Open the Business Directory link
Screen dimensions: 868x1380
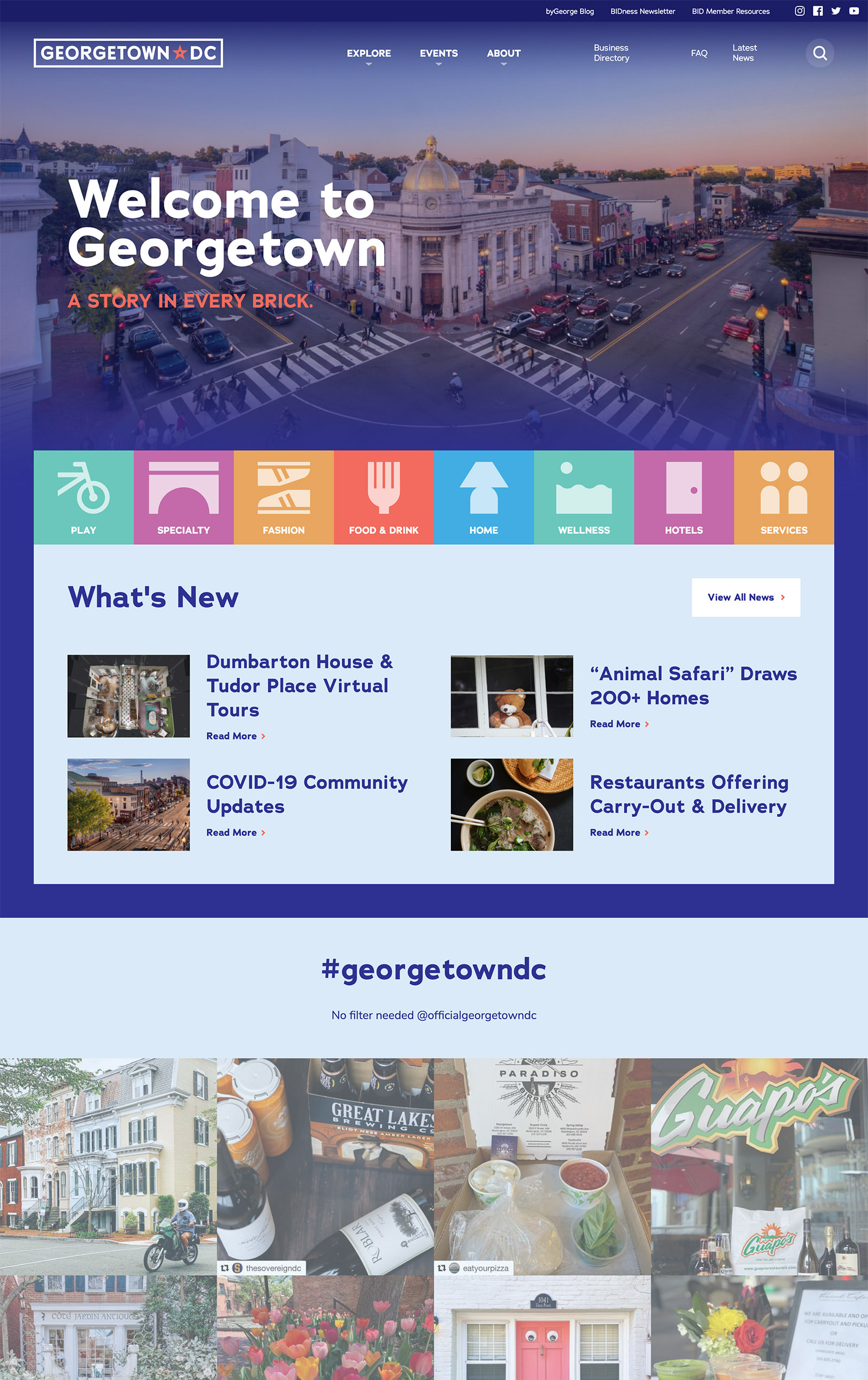(x=611, y=53)
